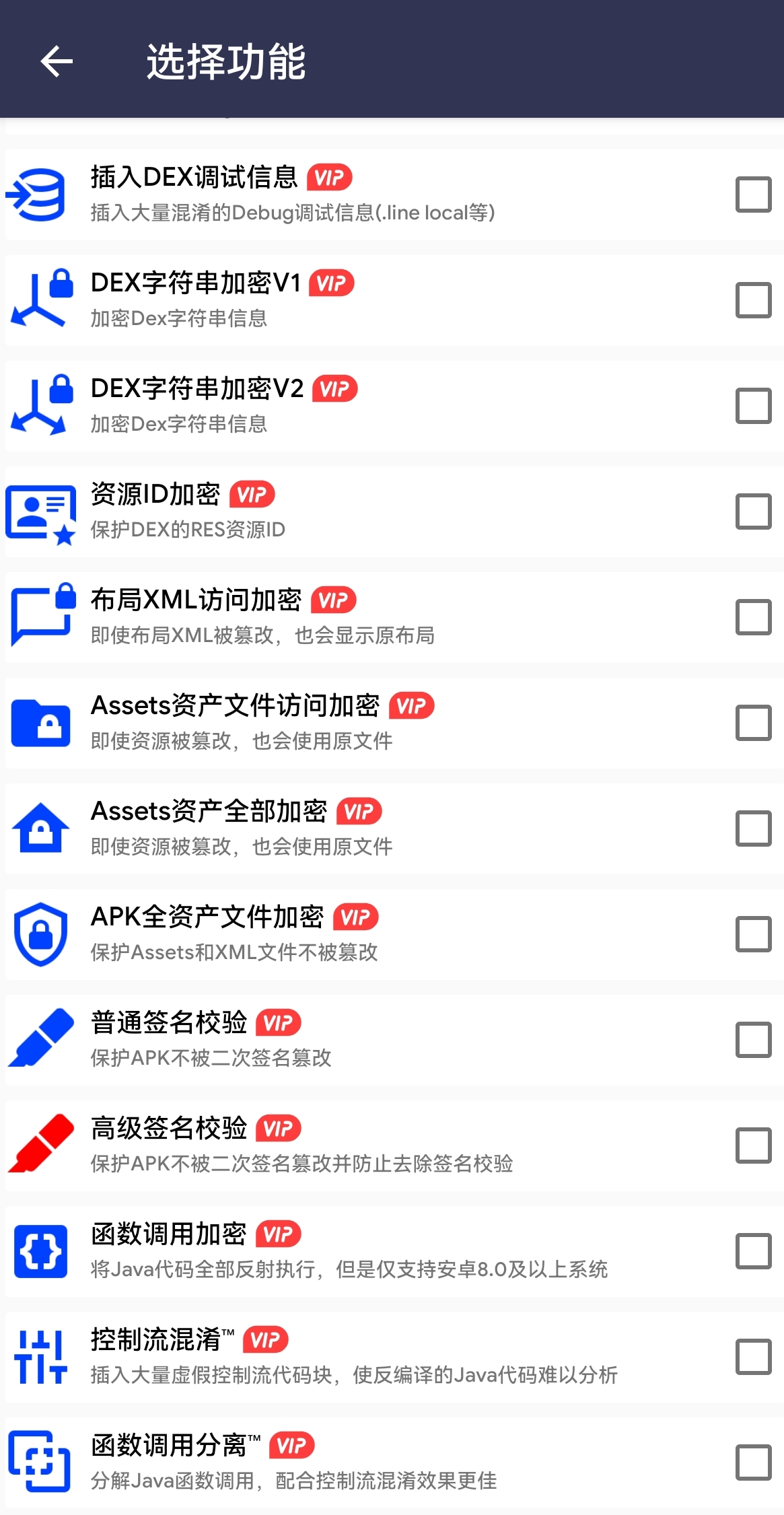Enable 普通签名校验 option

click(753, 1040)
